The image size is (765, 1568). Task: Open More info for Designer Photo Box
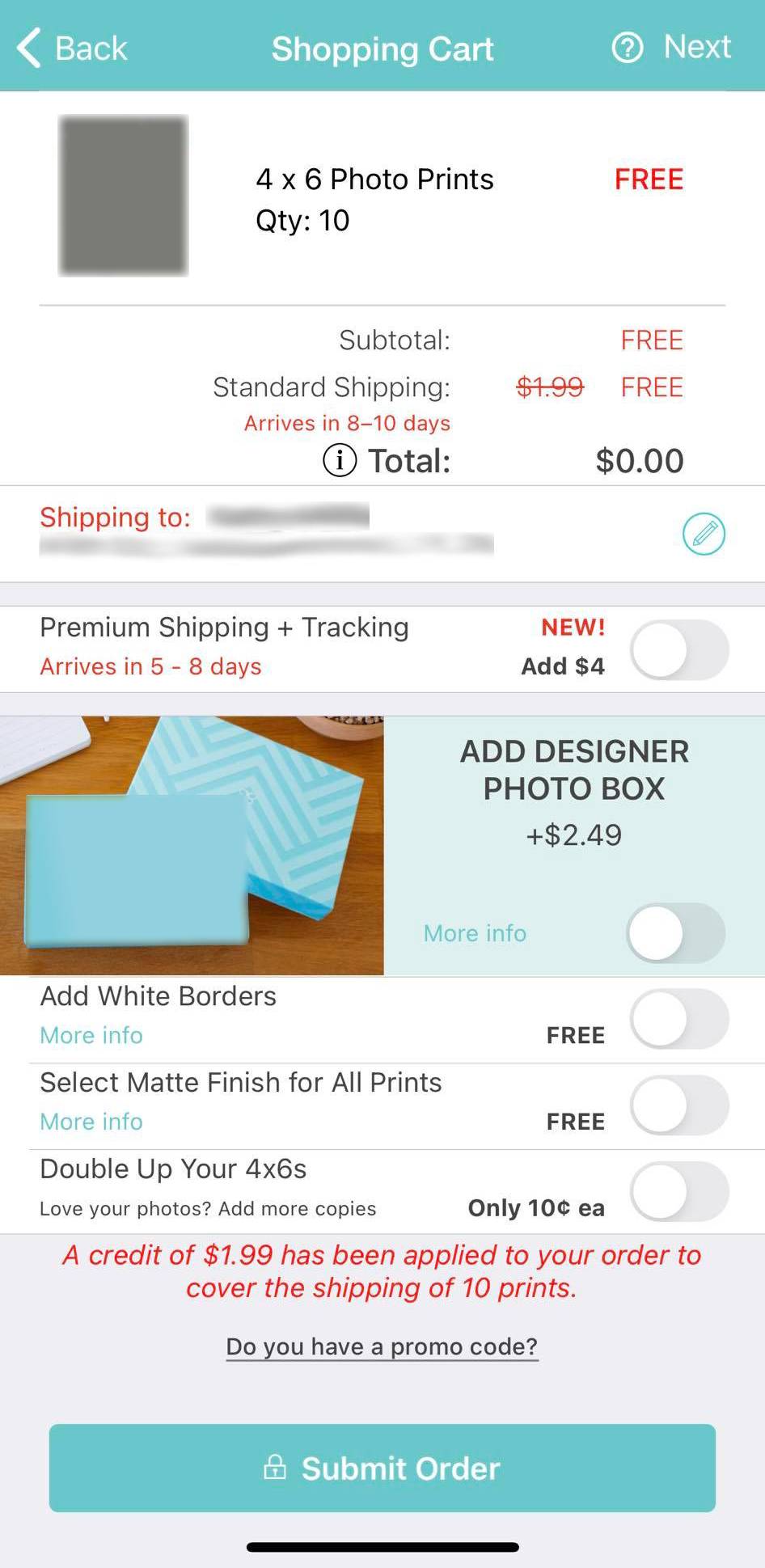475,933
